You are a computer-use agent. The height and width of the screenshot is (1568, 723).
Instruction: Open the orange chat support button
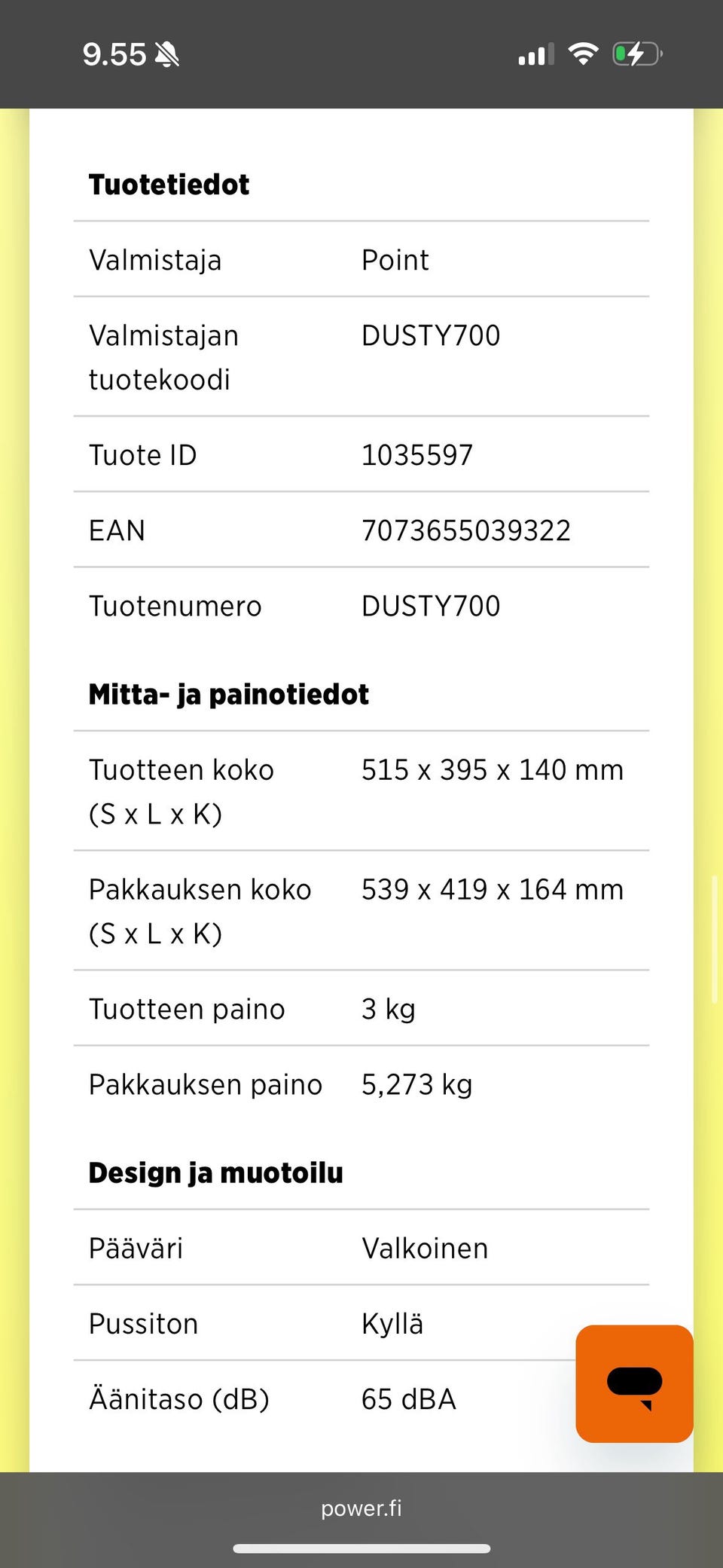634,1383
